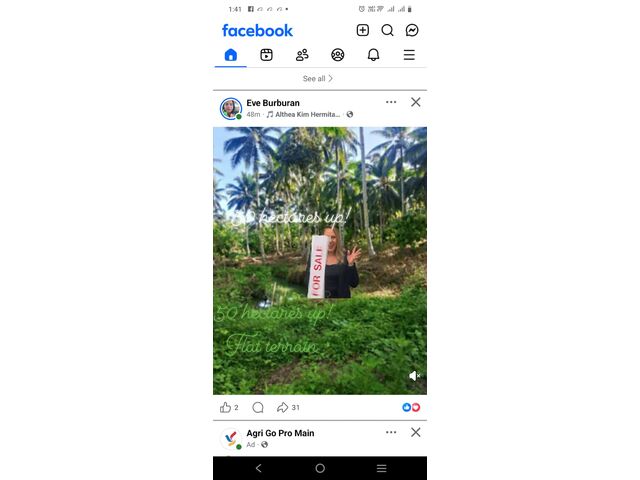Unmute the video sound

pos(414,376)
